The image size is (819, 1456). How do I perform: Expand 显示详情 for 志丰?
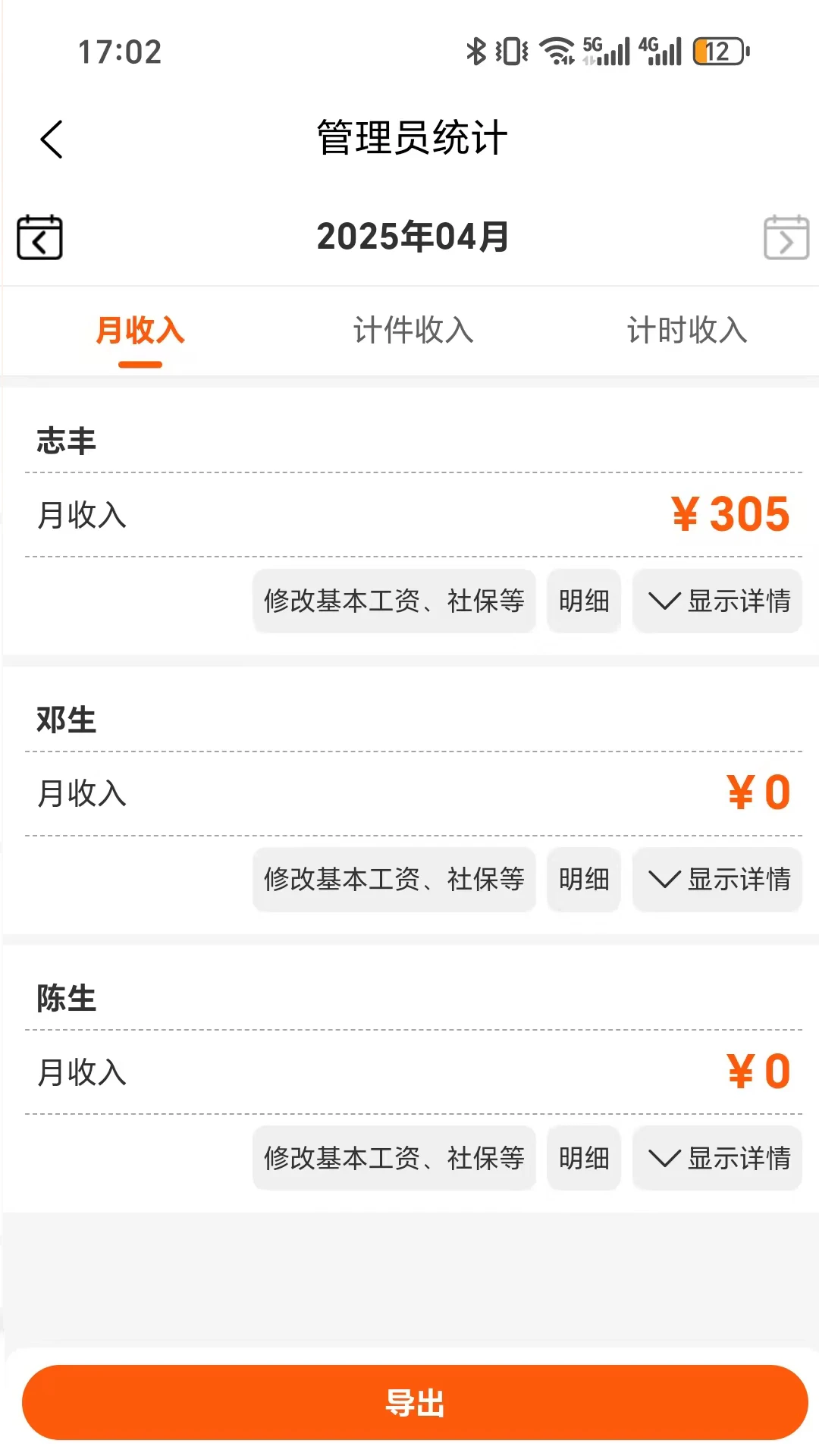pos(717,601)
